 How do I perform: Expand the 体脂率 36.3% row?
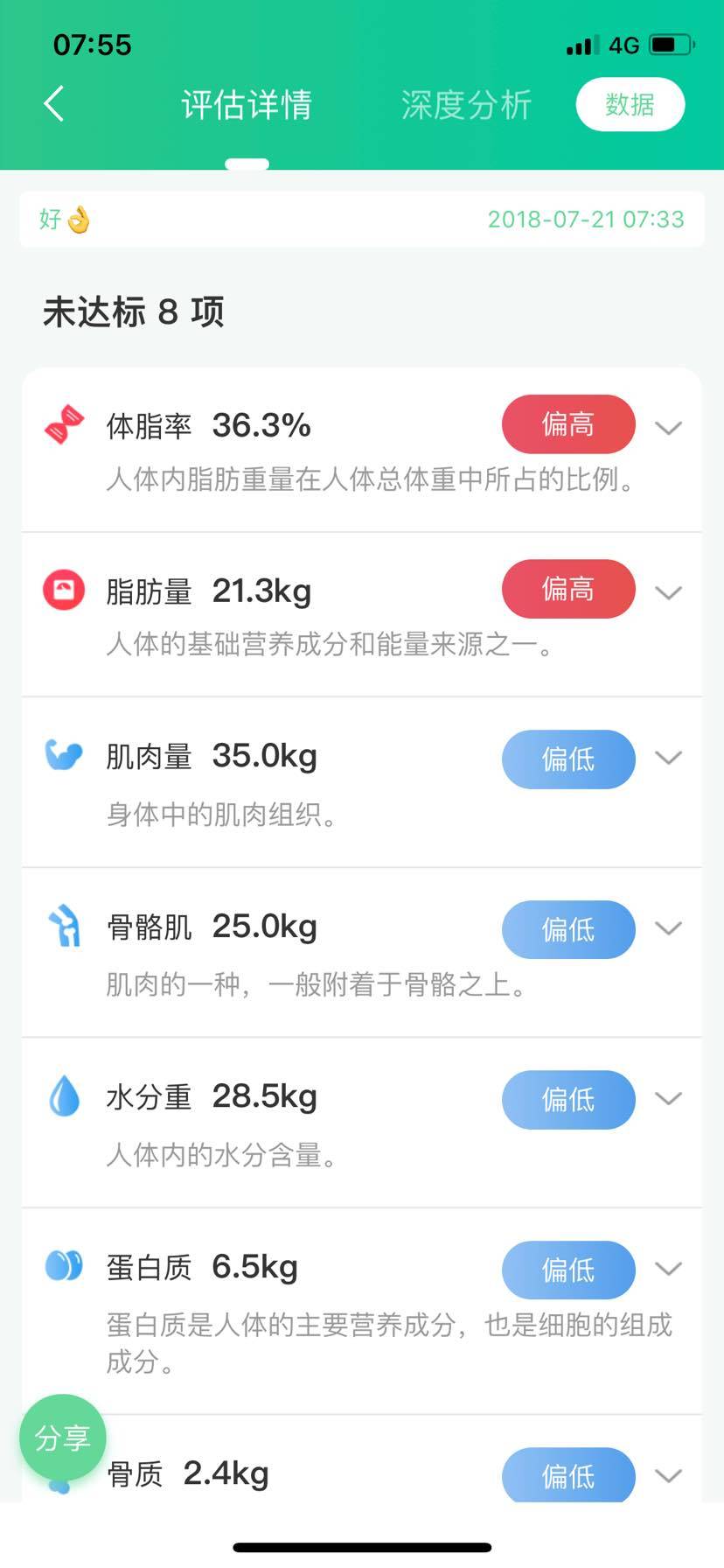click(668, 427)
